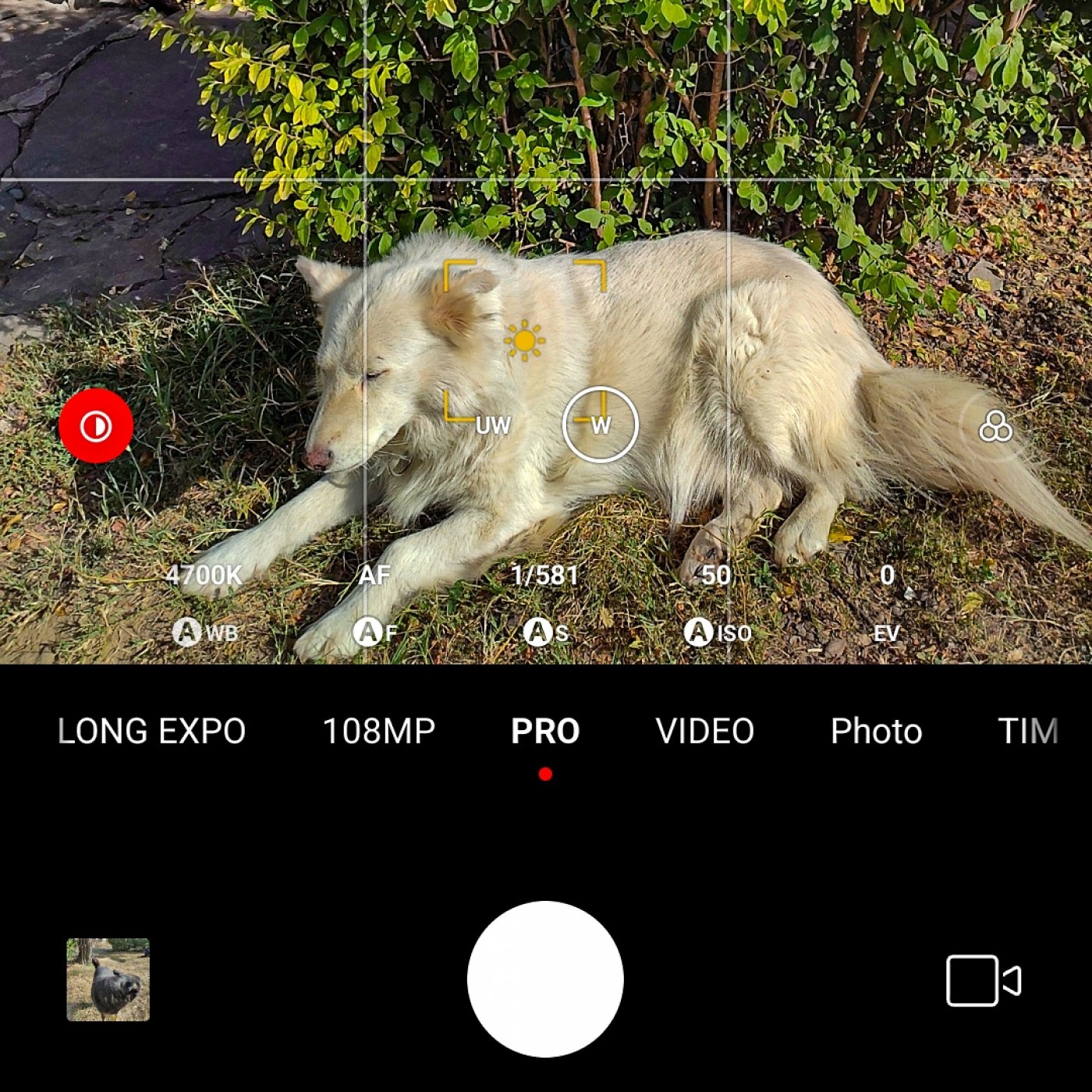Viewport: 1092px width, 1092px height.
Task: Select the 108MP mode
Action: click(379, 732)
